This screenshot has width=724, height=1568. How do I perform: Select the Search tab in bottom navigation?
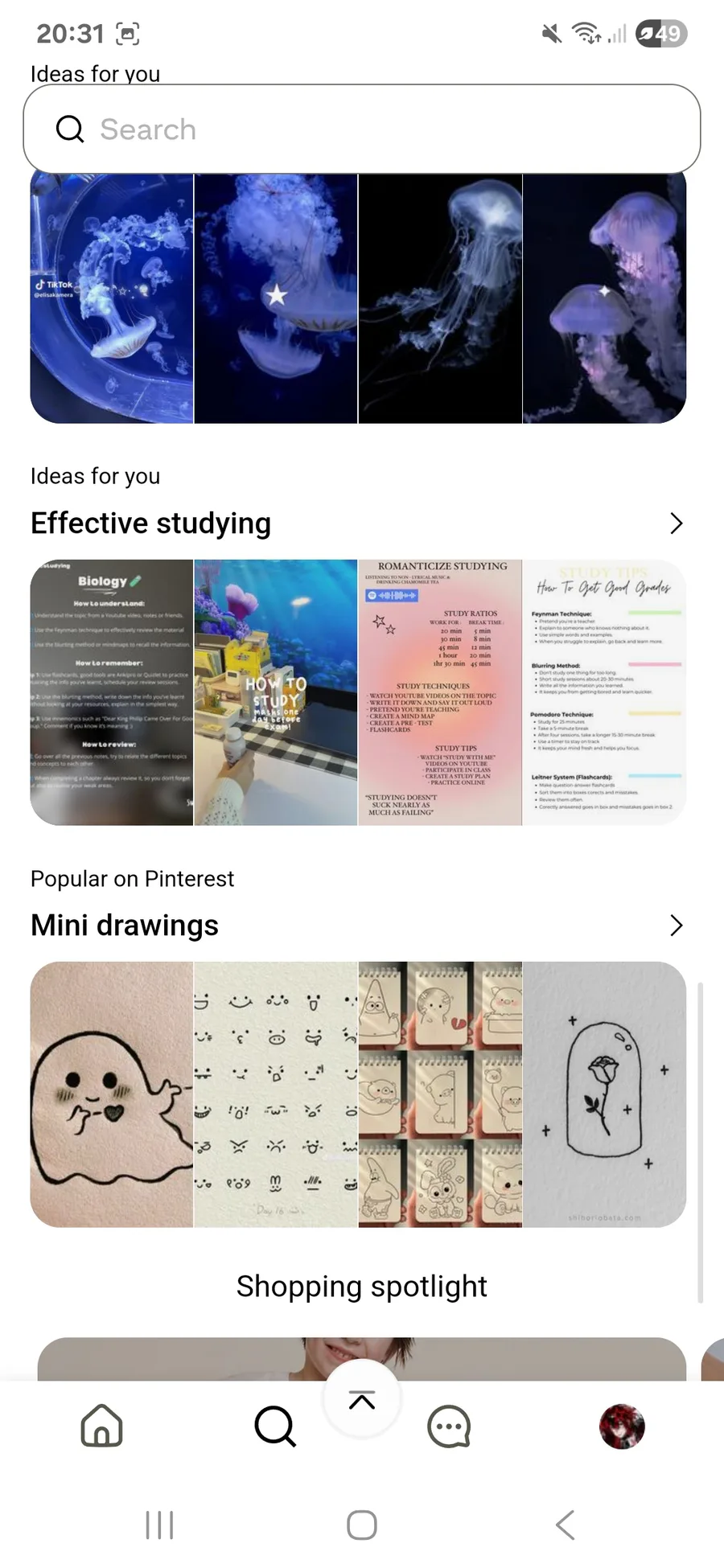(275, 1426)
